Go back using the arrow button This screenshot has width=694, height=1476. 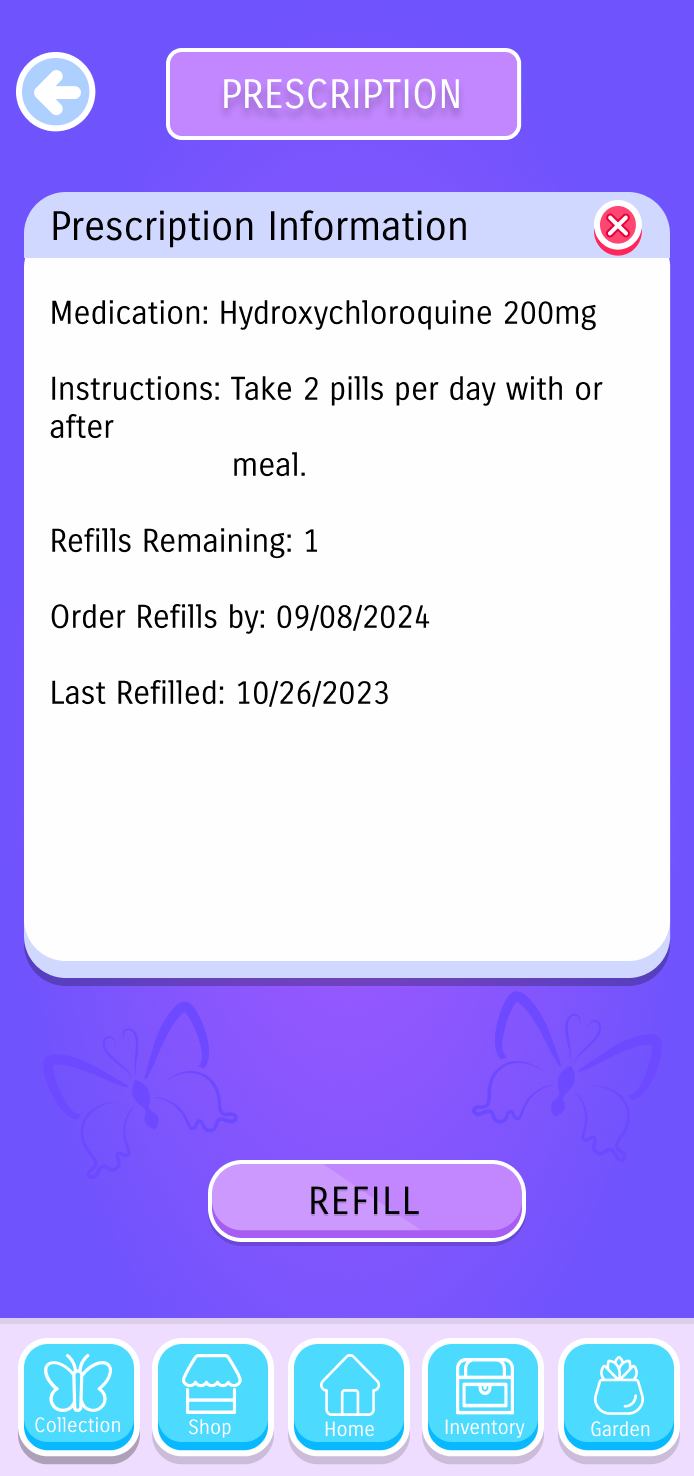pos(56,92)
